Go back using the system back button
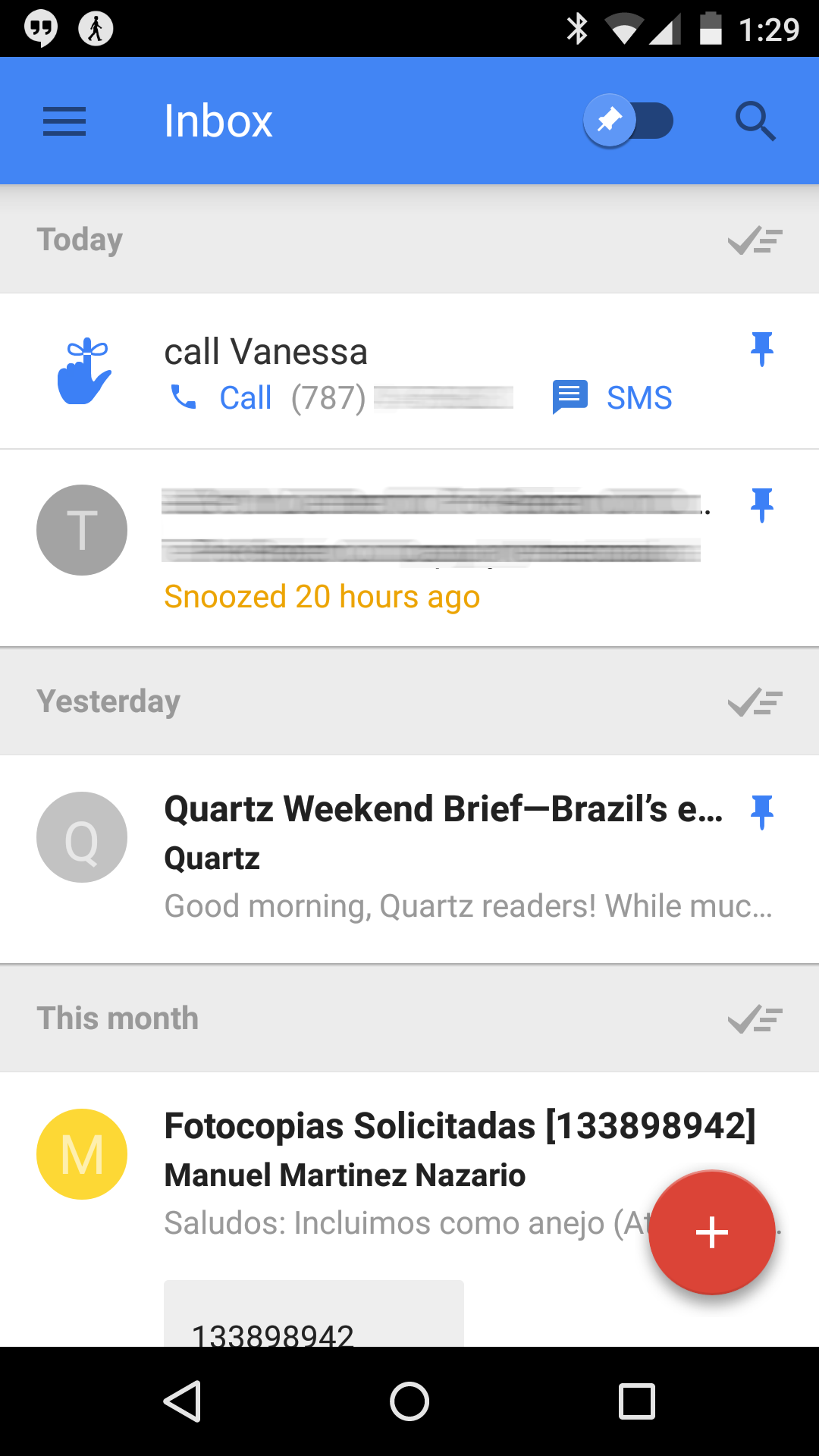 [182, 1401]
